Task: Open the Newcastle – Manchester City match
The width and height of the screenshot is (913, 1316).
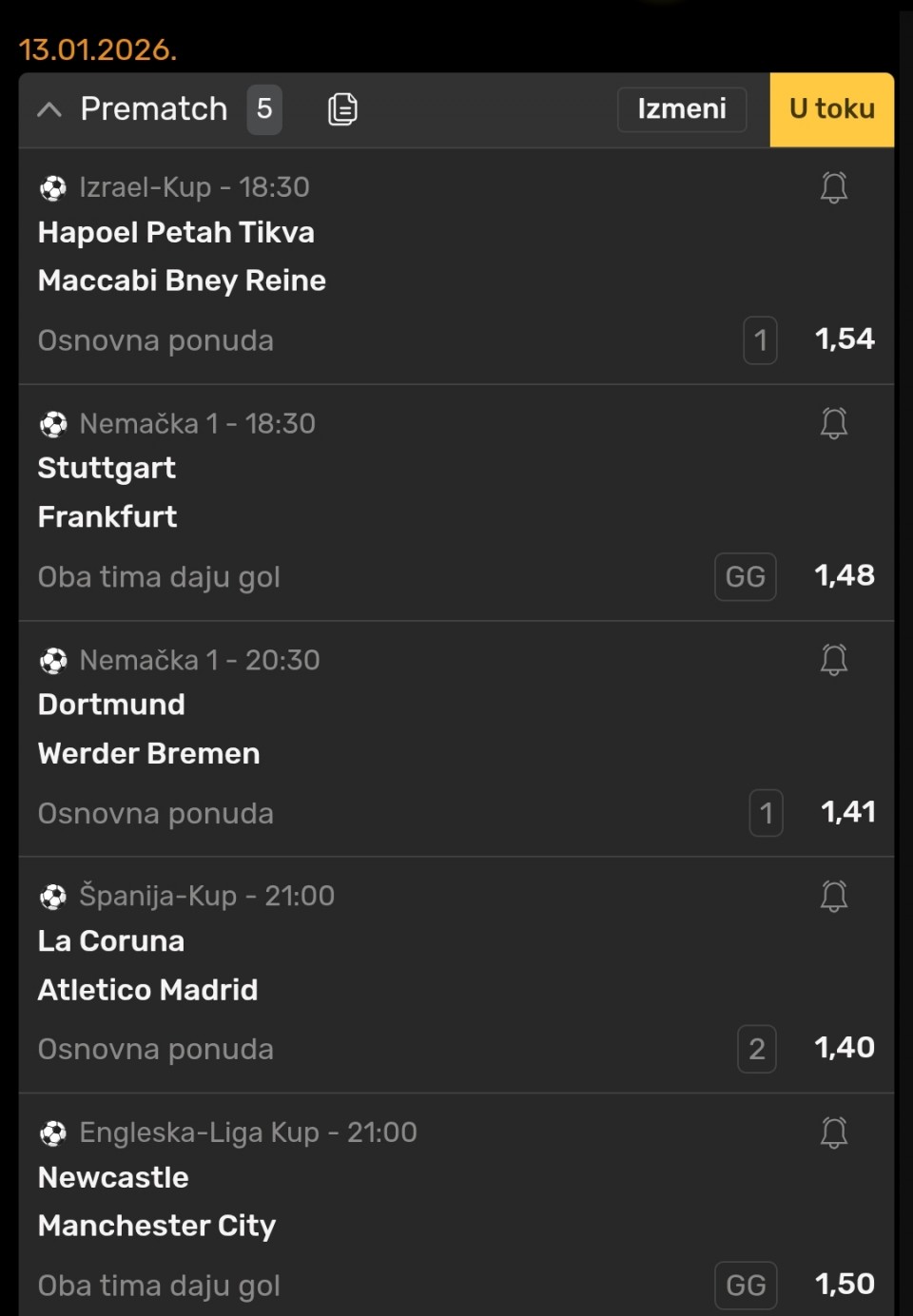Action: point(157,1202)
